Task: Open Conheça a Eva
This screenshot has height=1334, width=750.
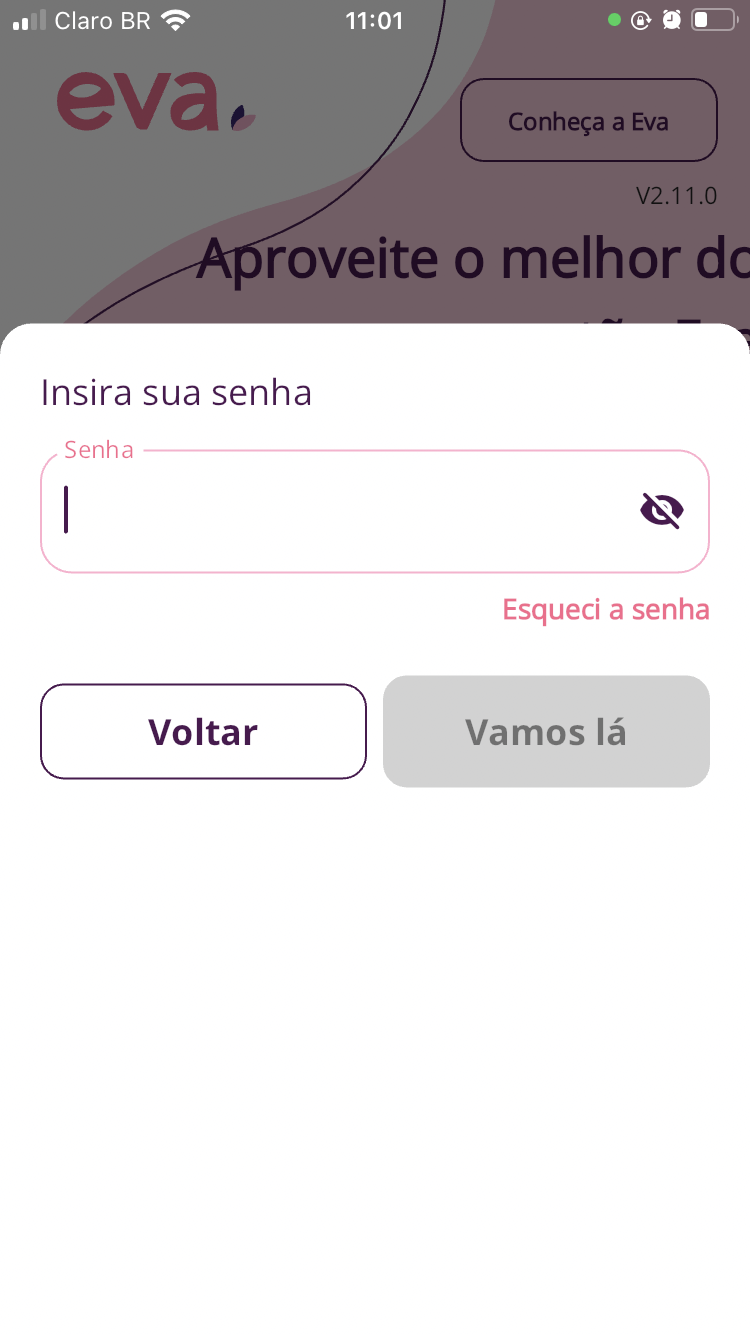Action: (588, 121)
